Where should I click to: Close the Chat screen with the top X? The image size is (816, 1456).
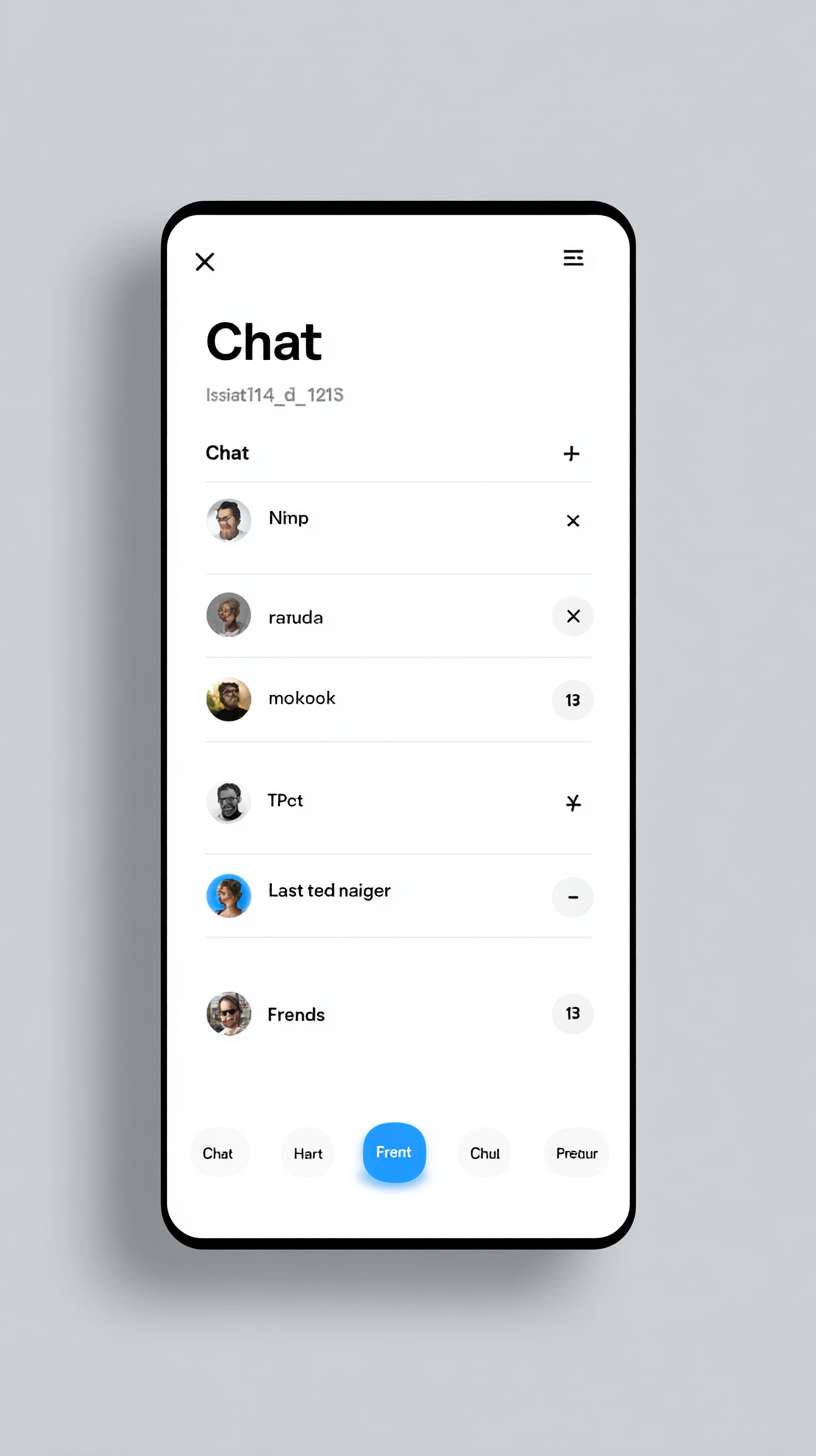coord(205,262)
